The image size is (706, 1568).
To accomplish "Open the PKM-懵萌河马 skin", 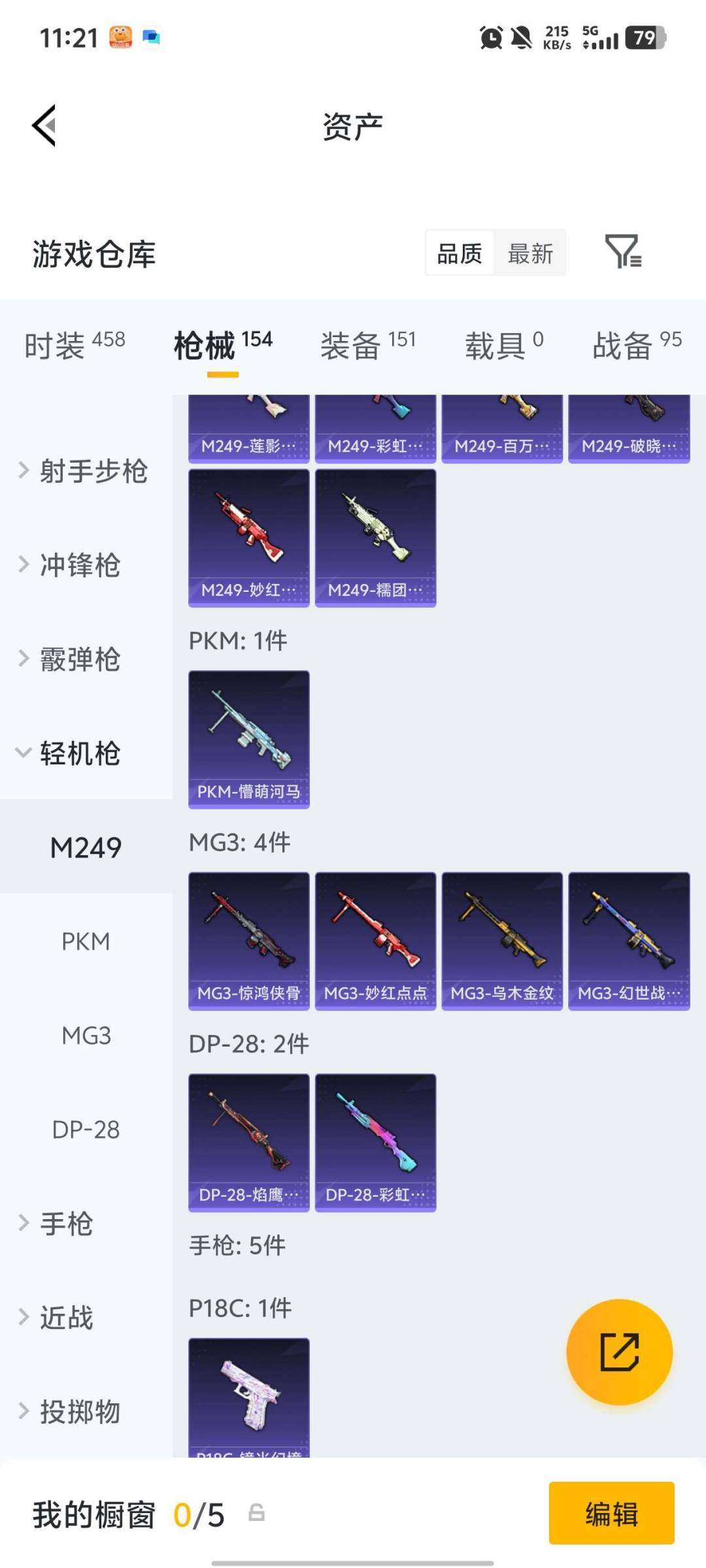I will [248, 739].
